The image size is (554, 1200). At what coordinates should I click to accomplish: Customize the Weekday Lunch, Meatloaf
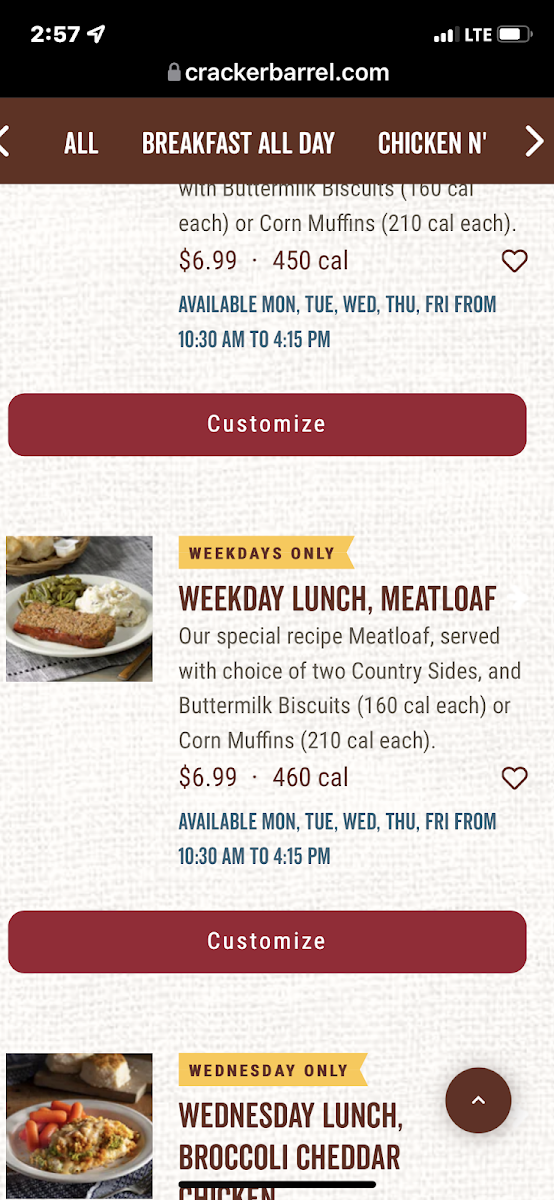267,941
